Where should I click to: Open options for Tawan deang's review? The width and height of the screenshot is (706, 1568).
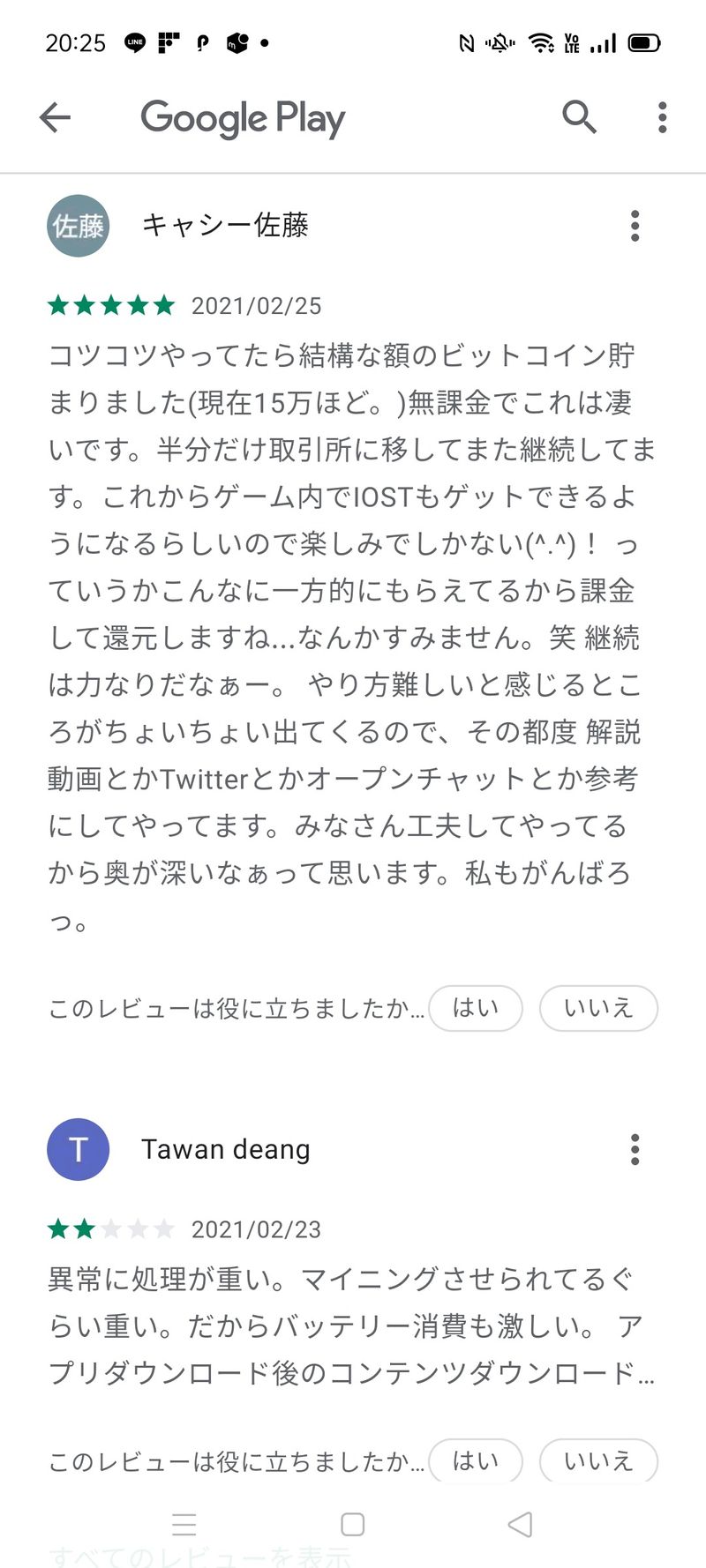coord(635,1150)
